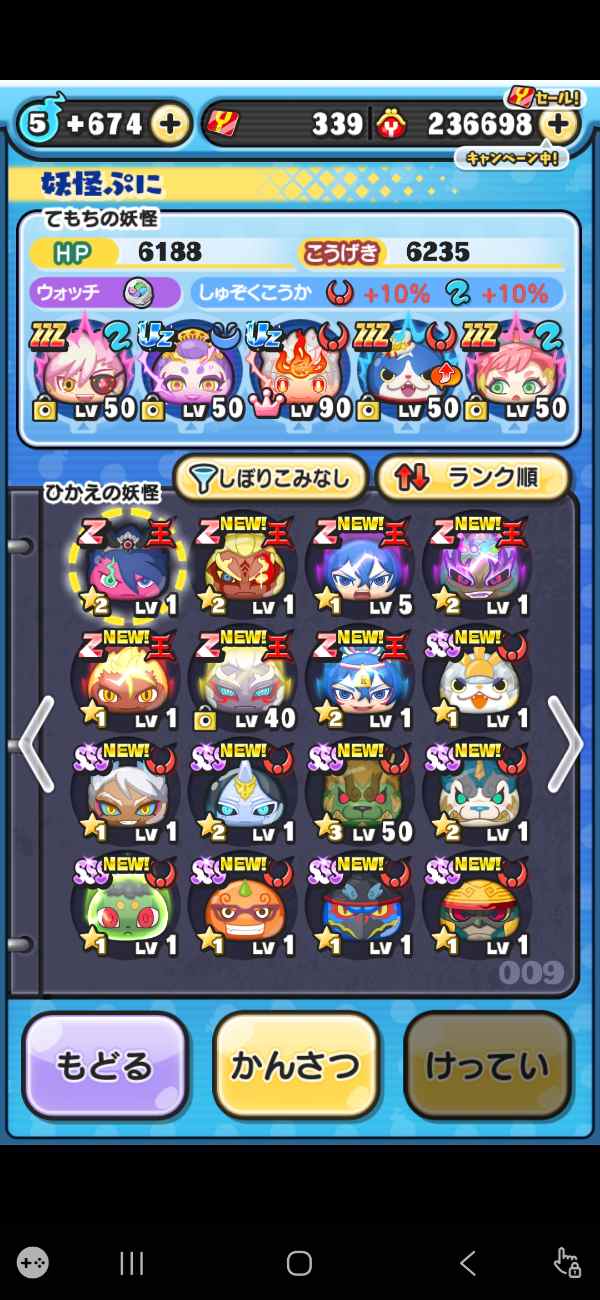
Task: Go to next page of reserve yokai
Action: point(564,745)
